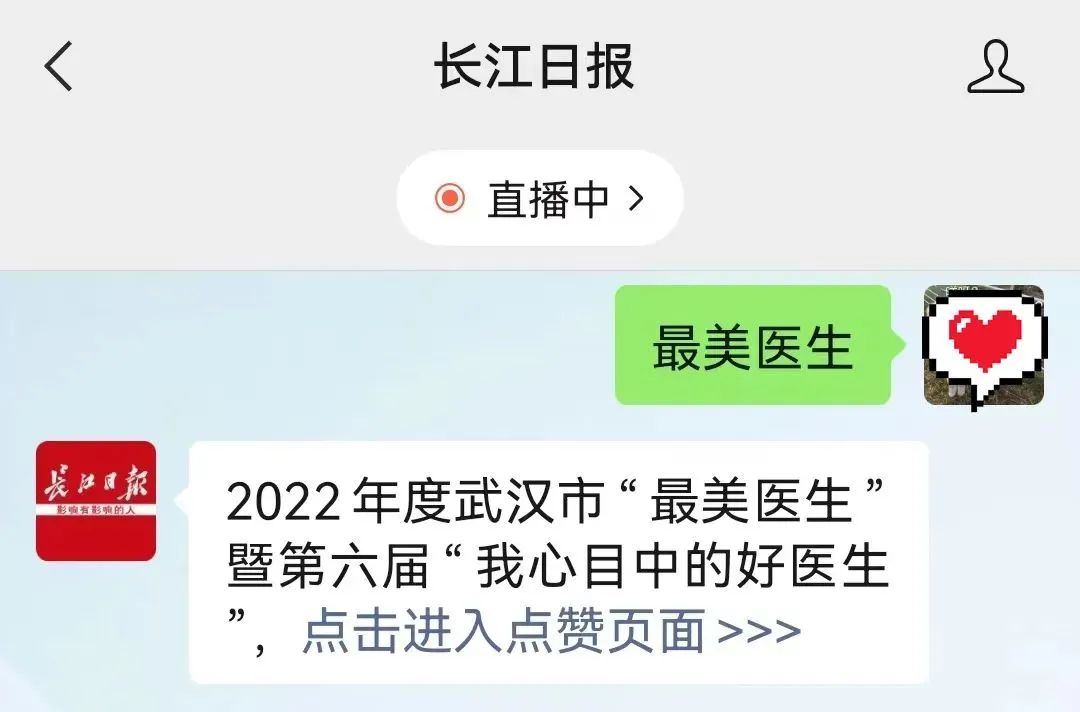The image size is (1080, 712).
Task: Tap my heart avatar next to 最美医生
Action: 984,345
